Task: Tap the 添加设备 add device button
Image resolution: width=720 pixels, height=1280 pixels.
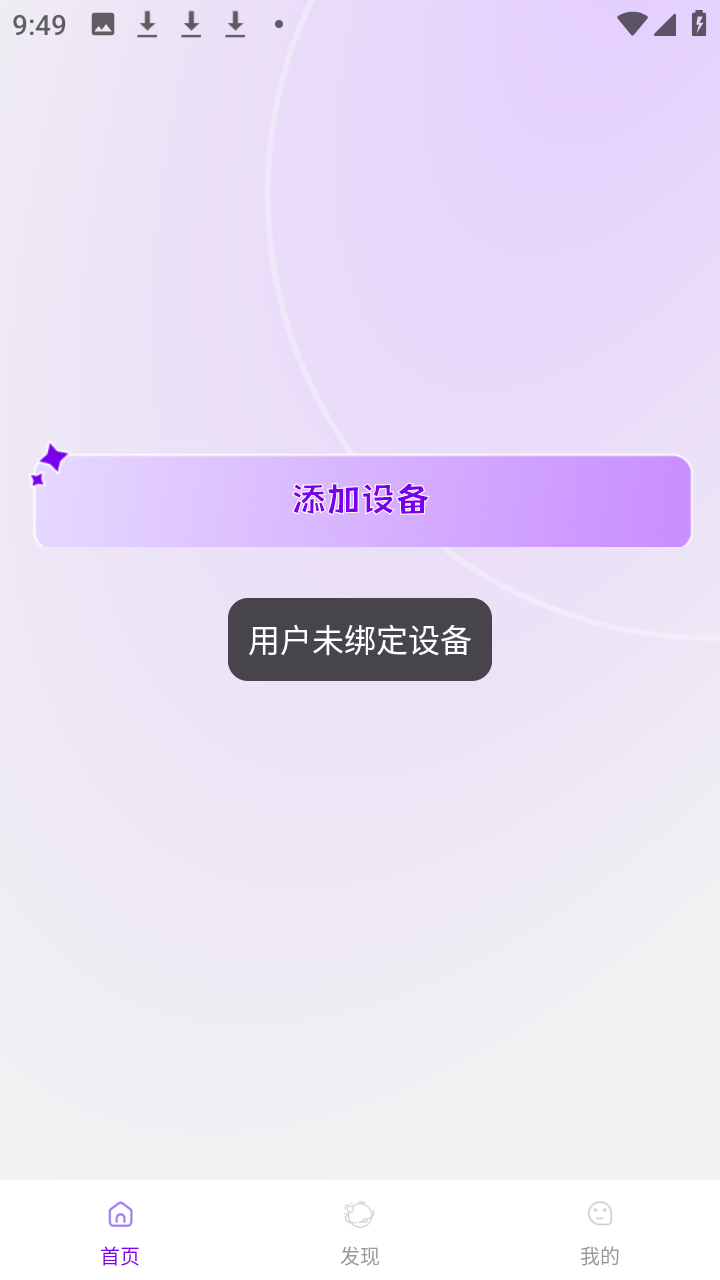Action: pos(360,500)
